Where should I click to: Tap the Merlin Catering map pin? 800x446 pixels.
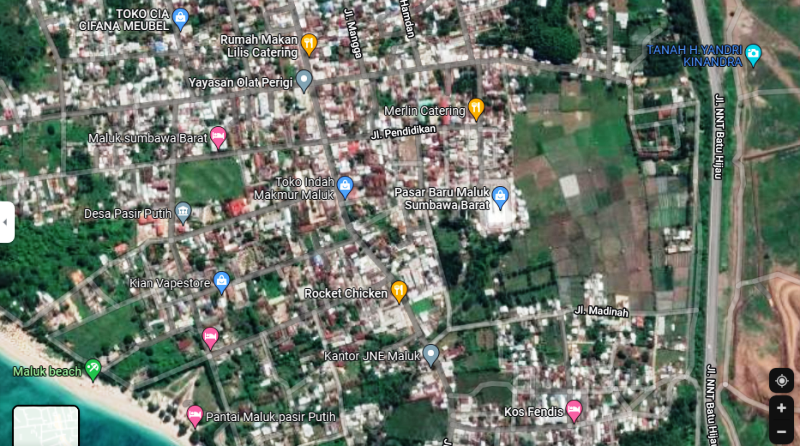(476, 109)
